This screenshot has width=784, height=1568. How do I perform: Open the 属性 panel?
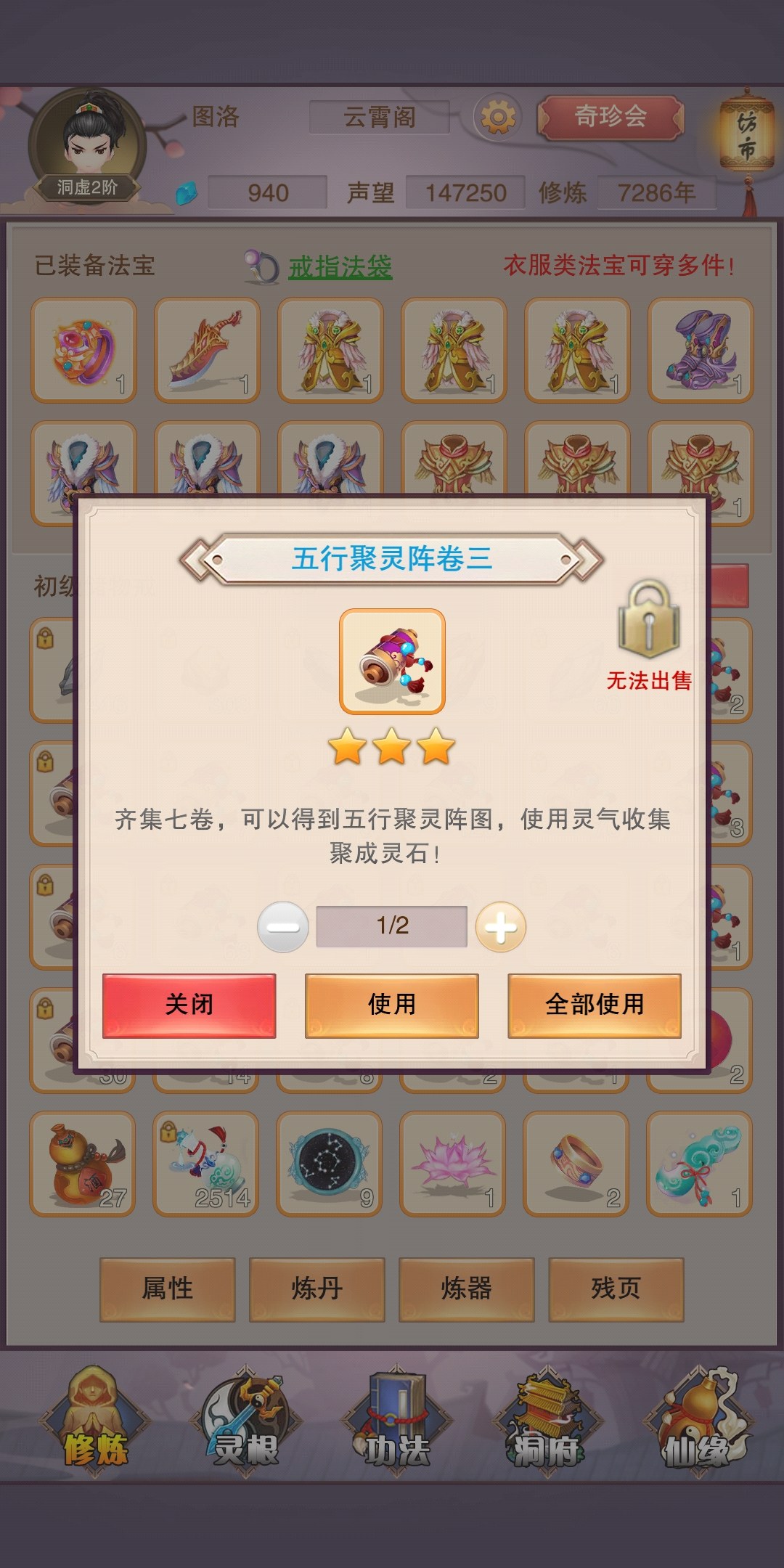click(x=168, y=1289)
